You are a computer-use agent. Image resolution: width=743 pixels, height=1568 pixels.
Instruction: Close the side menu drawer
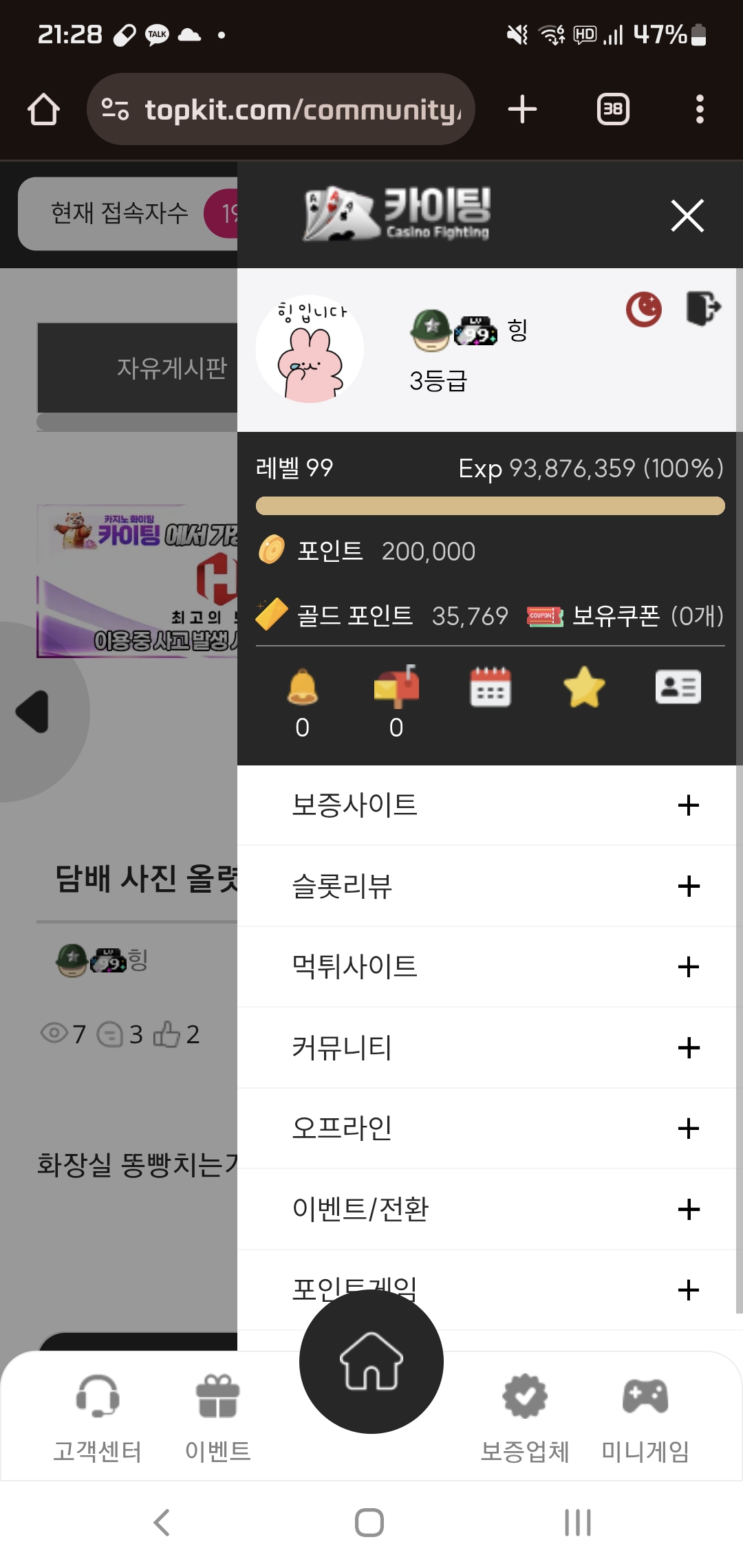(687, 216)
